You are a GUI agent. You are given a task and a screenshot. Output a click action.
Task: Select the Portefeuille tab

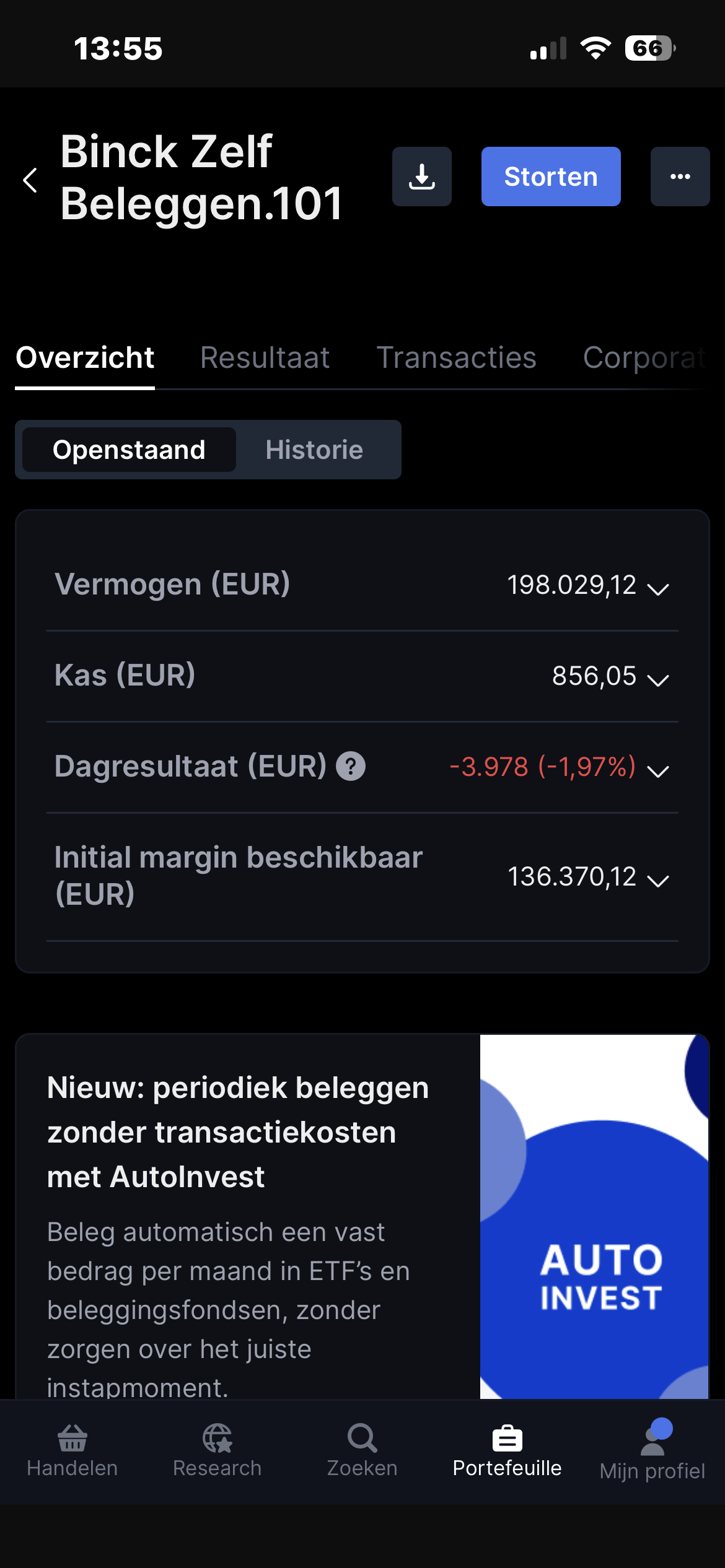(507, 1450)
